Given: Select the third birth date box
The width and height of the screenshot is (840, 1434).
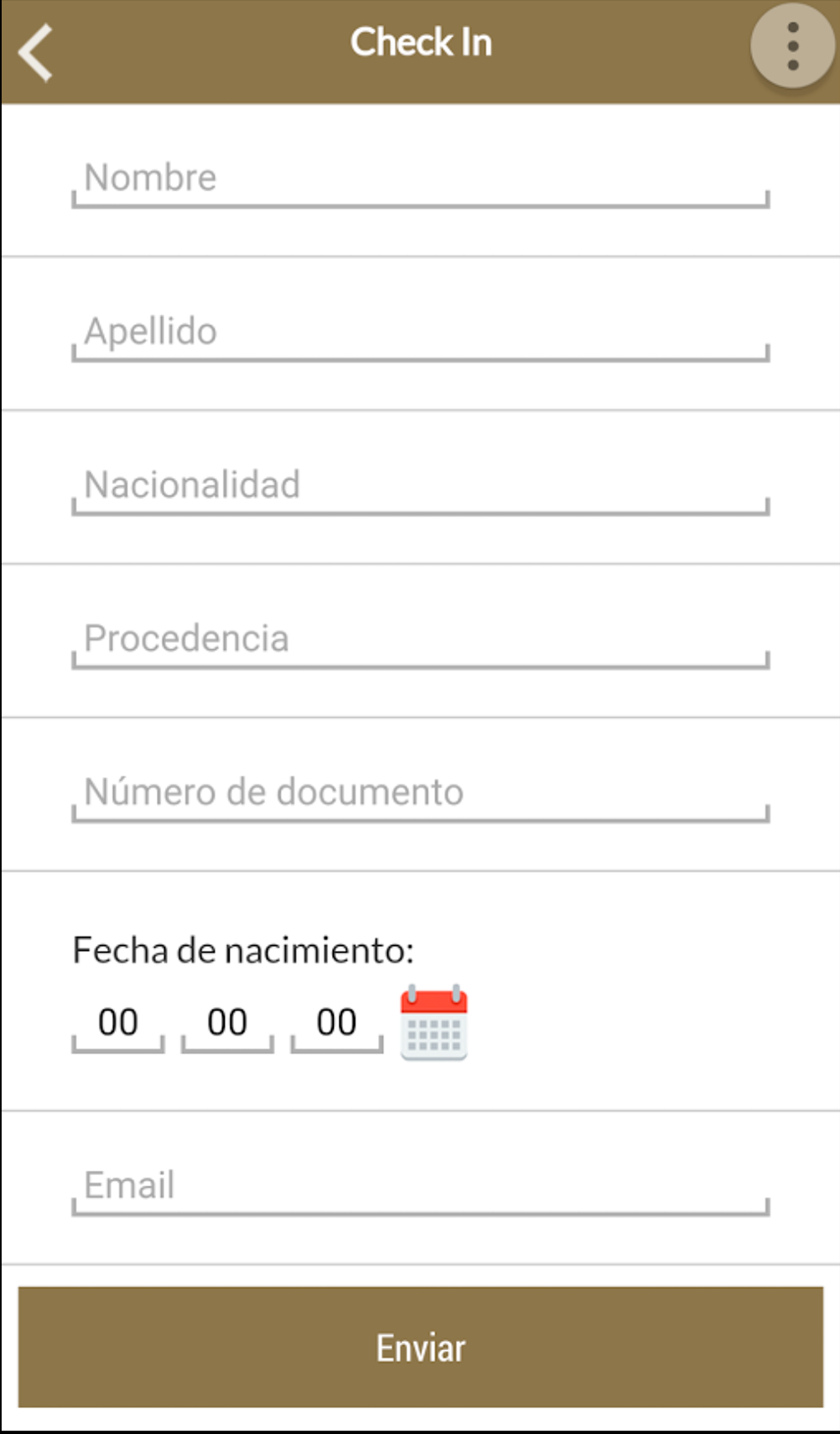Looking at the screenshot, I should 337,1025.
